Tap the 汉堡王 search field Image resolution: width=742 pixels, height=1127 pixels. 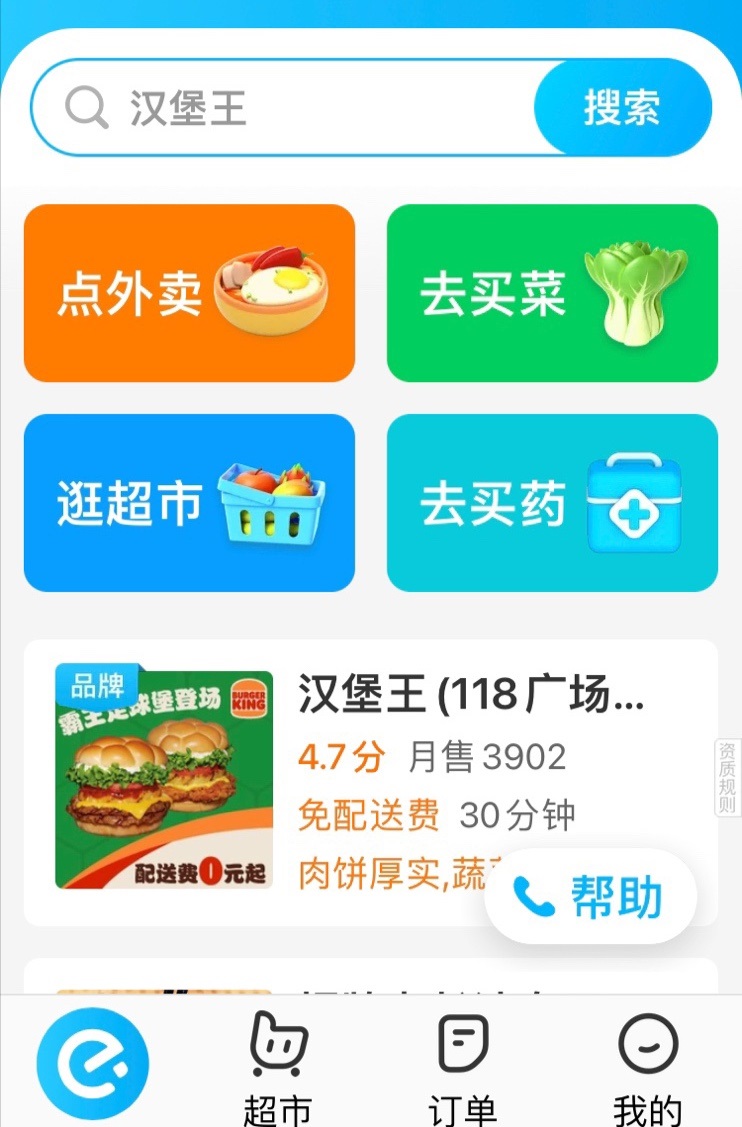pyautogui.click(x=300, y=108)
